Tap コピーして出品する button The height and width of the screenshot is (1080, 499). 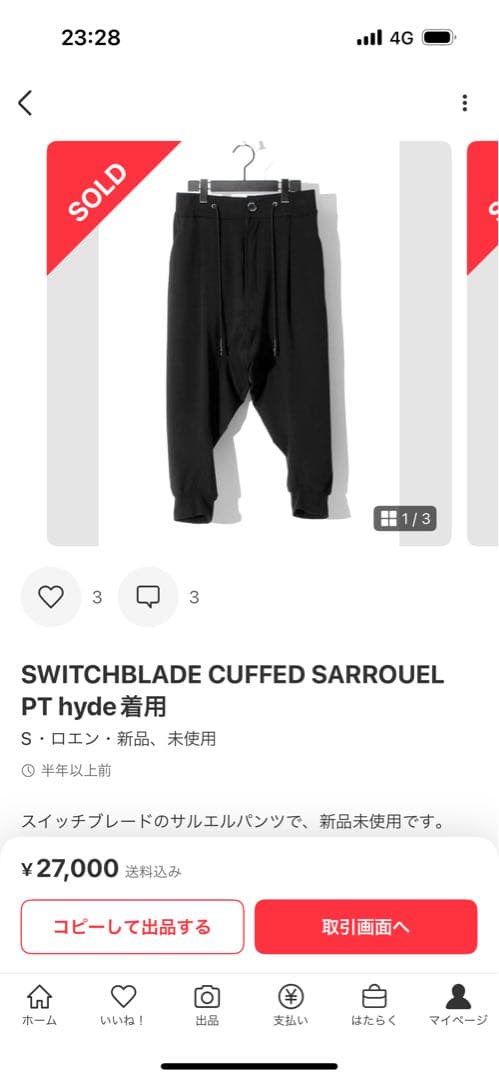pos(132,926)
